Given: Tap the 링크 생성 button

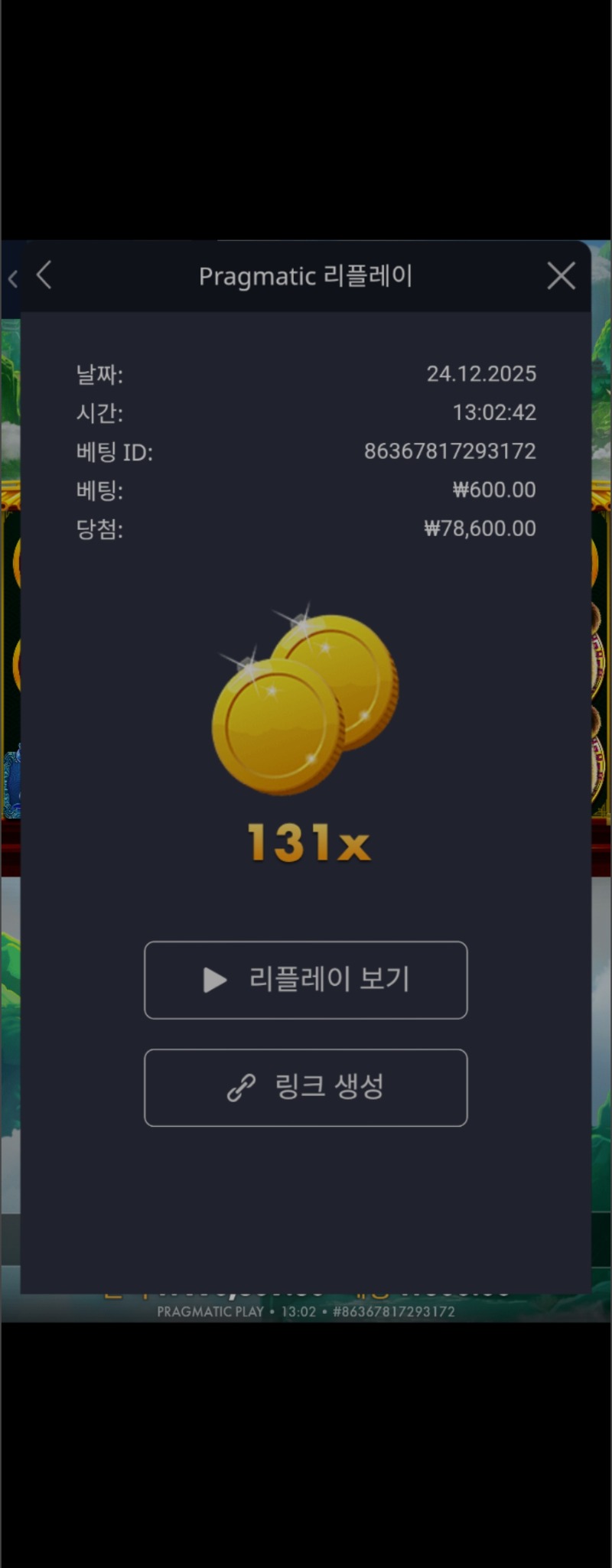Looking at the screenshot, I should [305, 1087].
